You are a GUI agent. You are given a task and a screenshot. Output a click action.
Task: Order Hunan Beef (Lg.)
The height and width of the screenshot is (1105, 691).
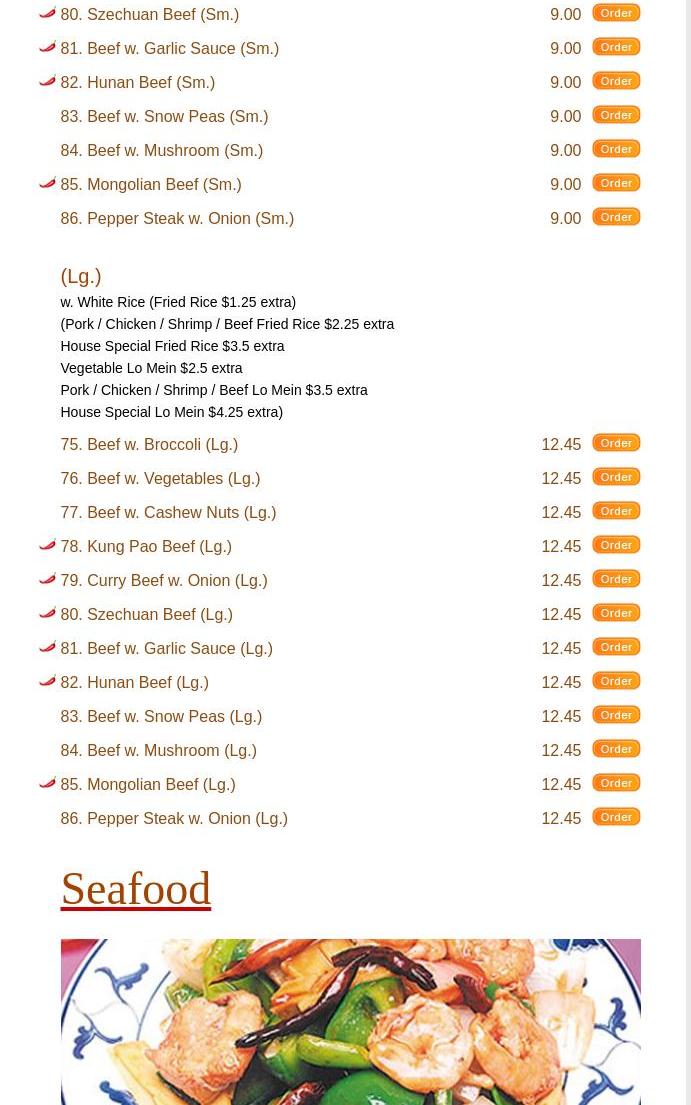616,681
